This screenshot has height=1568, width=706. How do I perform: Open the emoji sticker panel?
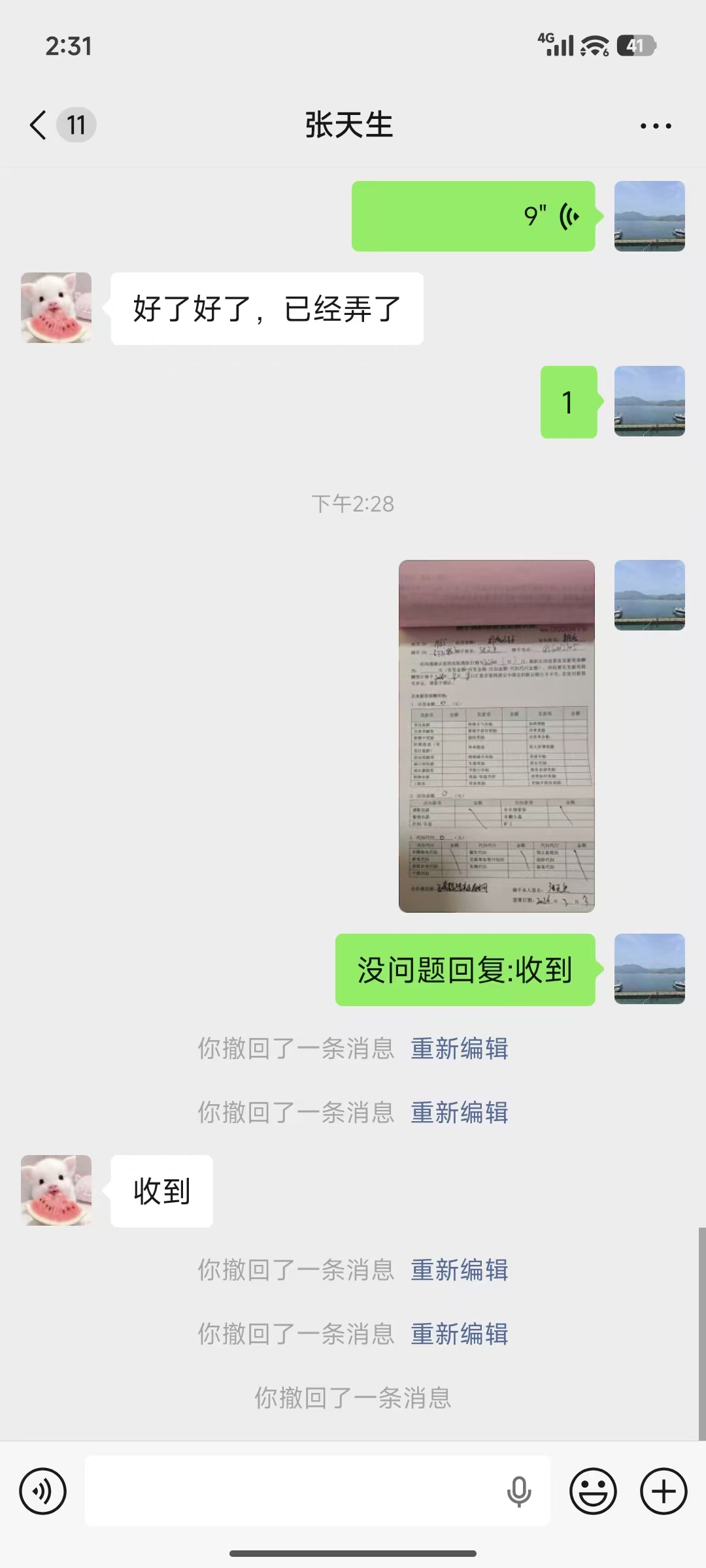pos(593,1492)
